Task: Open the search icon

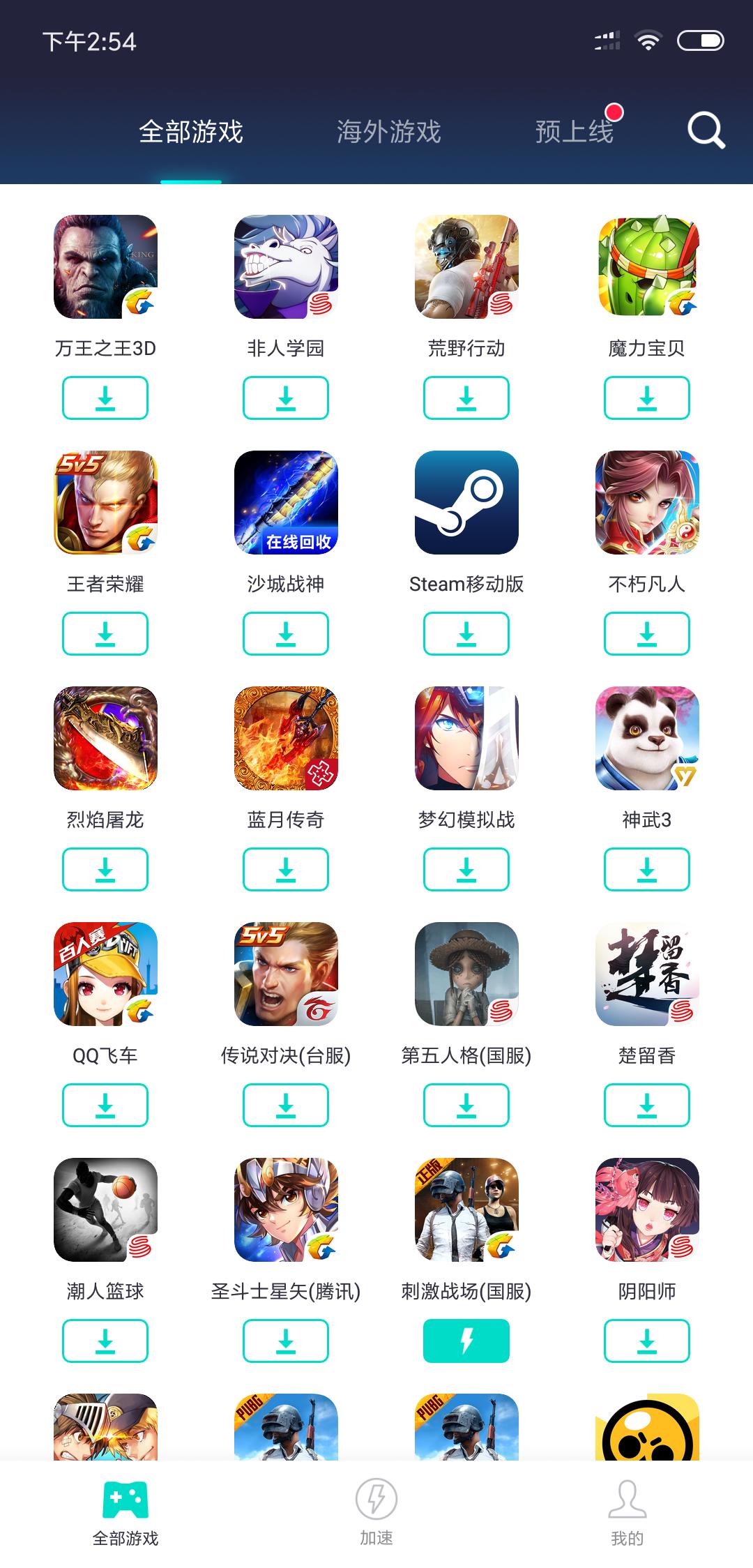Action: pos(706,130)
